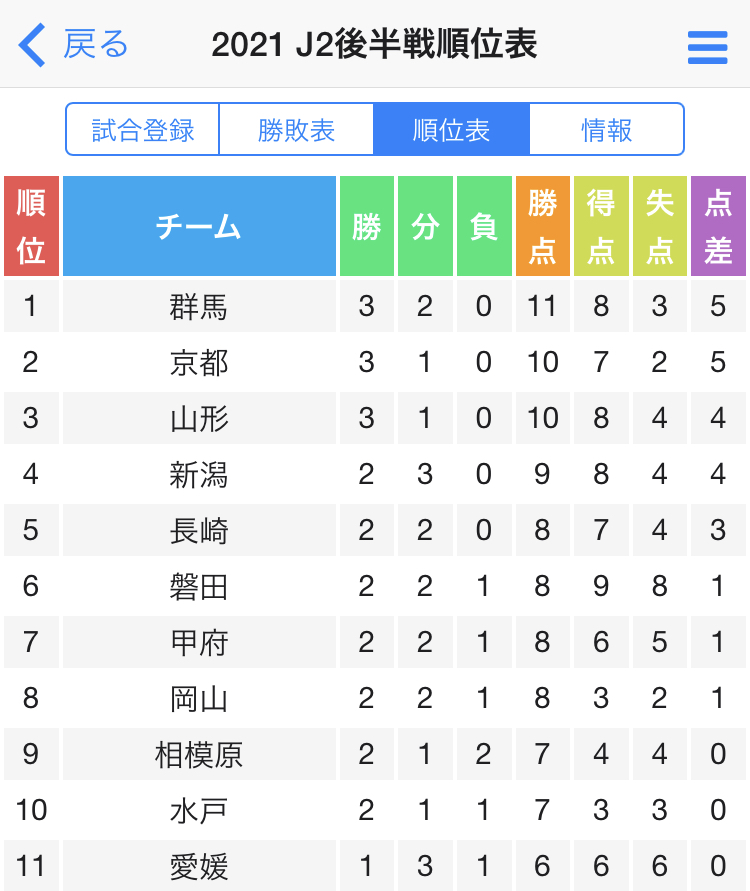Go back with the 戻る button
Image resolution: width=750 pixels, height=891 pixels.
coord(74,45)
